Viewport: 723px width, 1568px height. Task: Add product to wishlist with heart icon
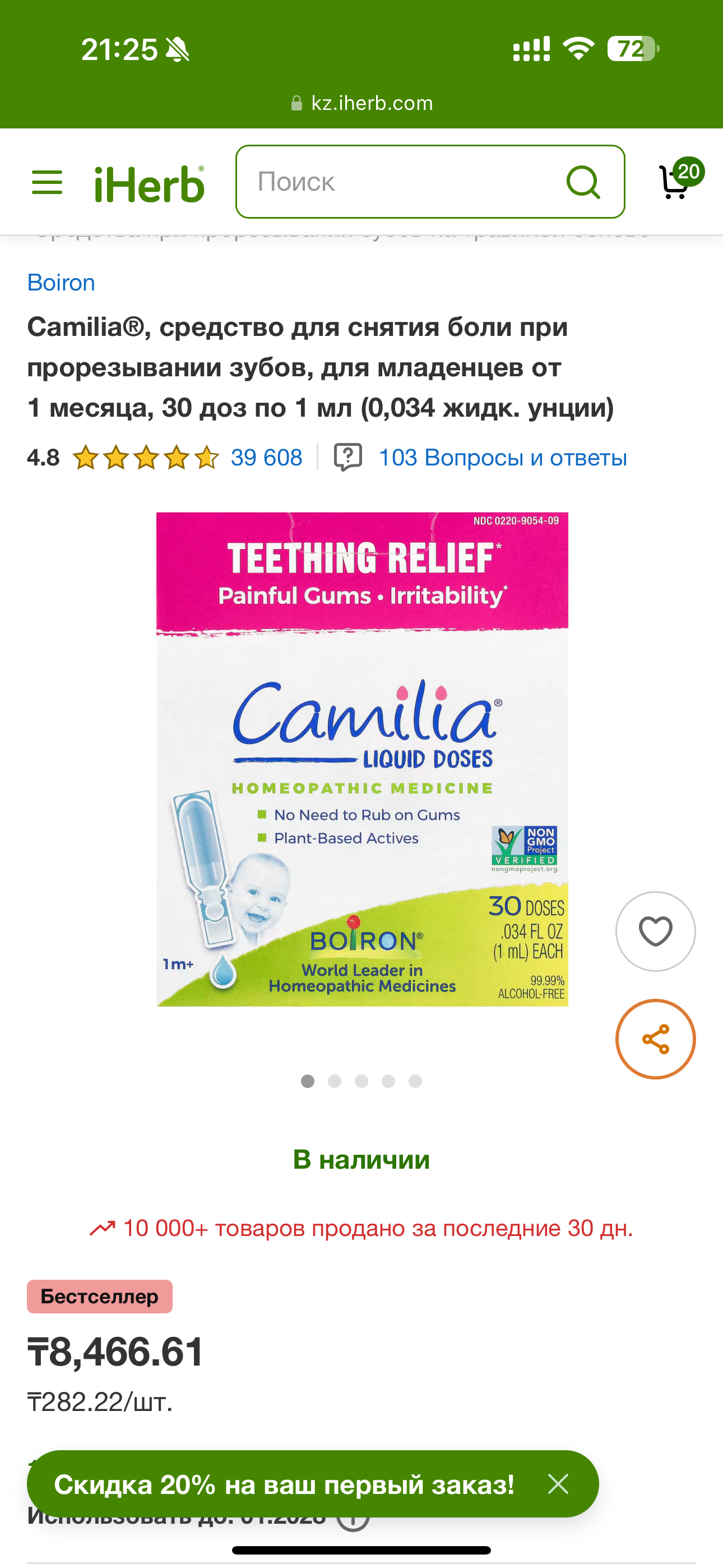point(655,931)
